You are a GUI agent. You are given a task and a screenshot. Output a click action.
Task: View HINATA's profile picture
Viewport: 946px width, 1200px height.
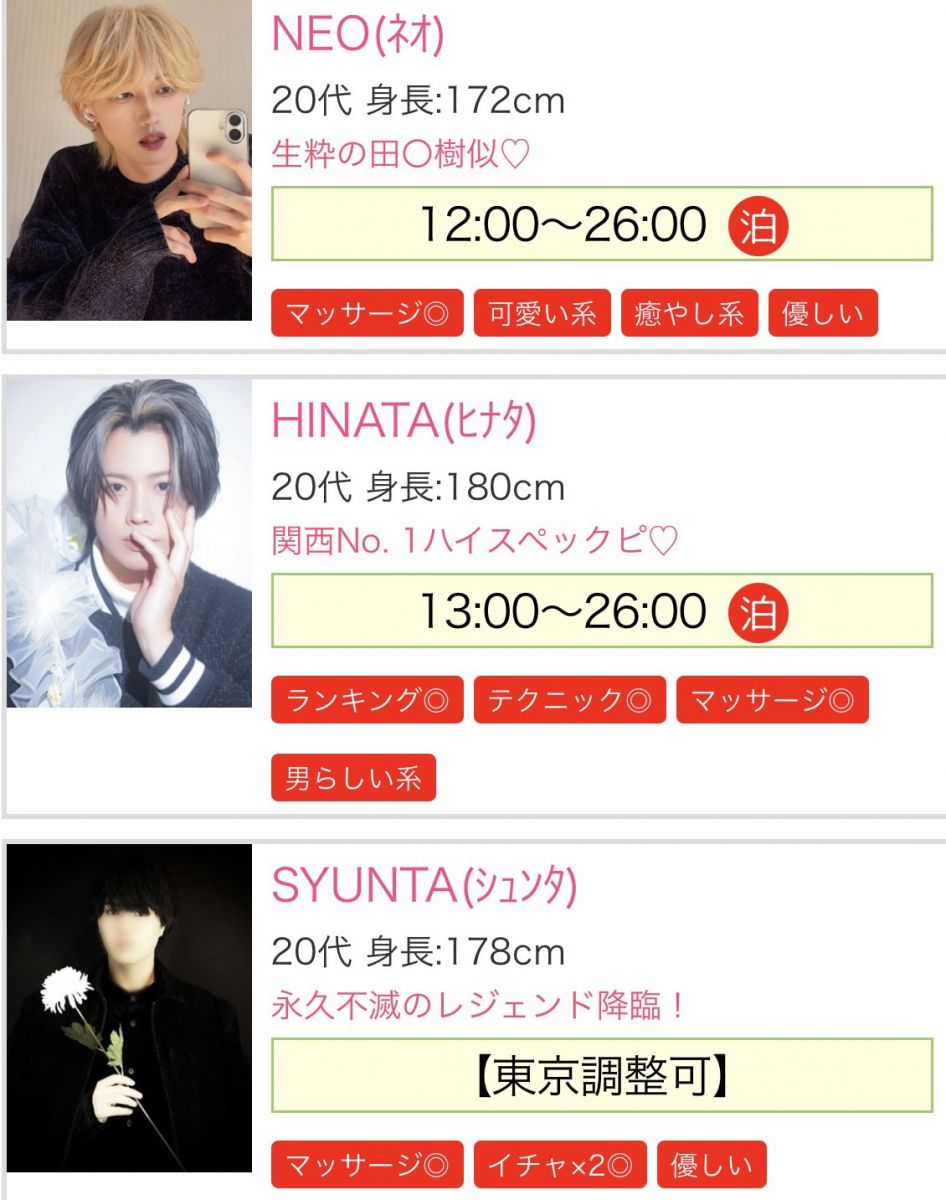(129, 542)
